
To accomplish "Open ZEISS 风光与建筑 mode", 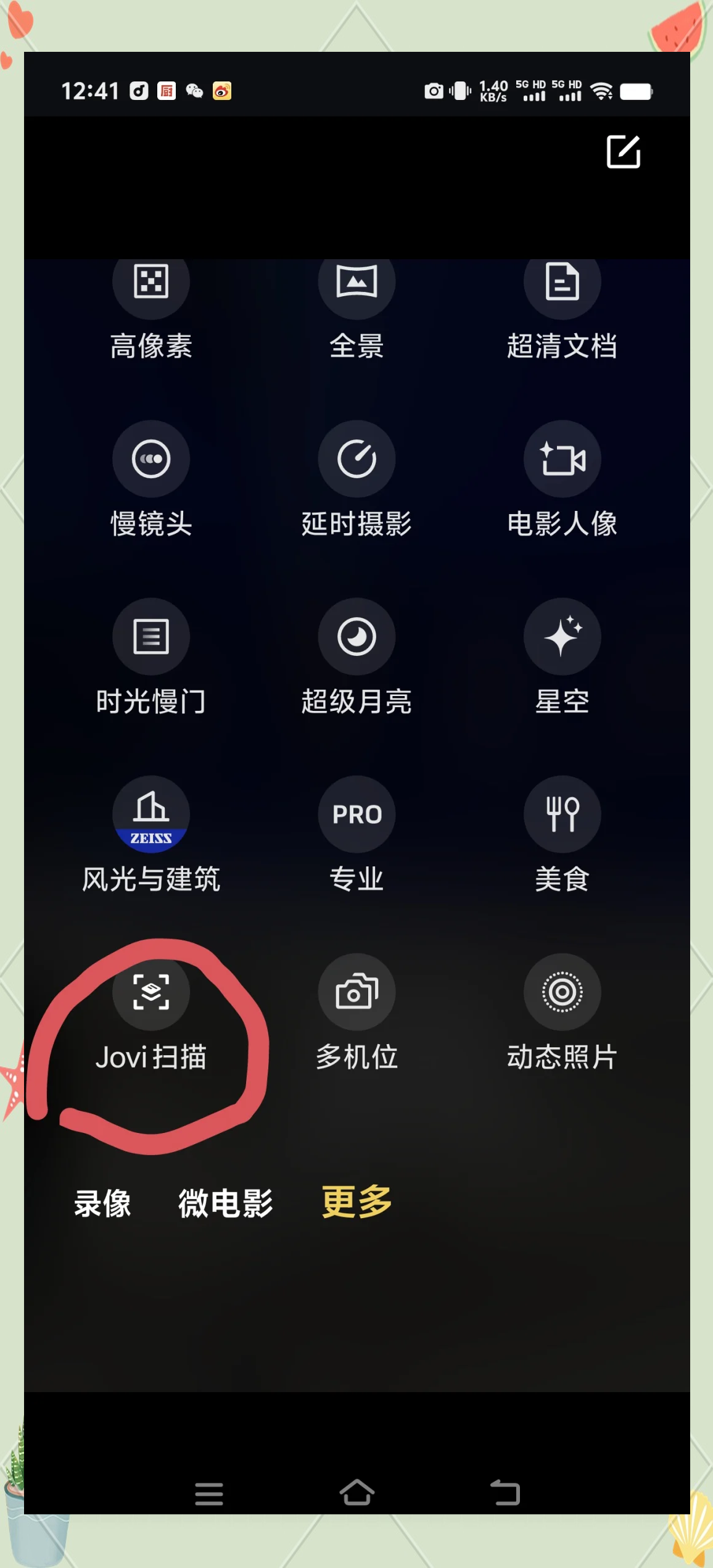I will pyautogui.click(x=151, y=815).
